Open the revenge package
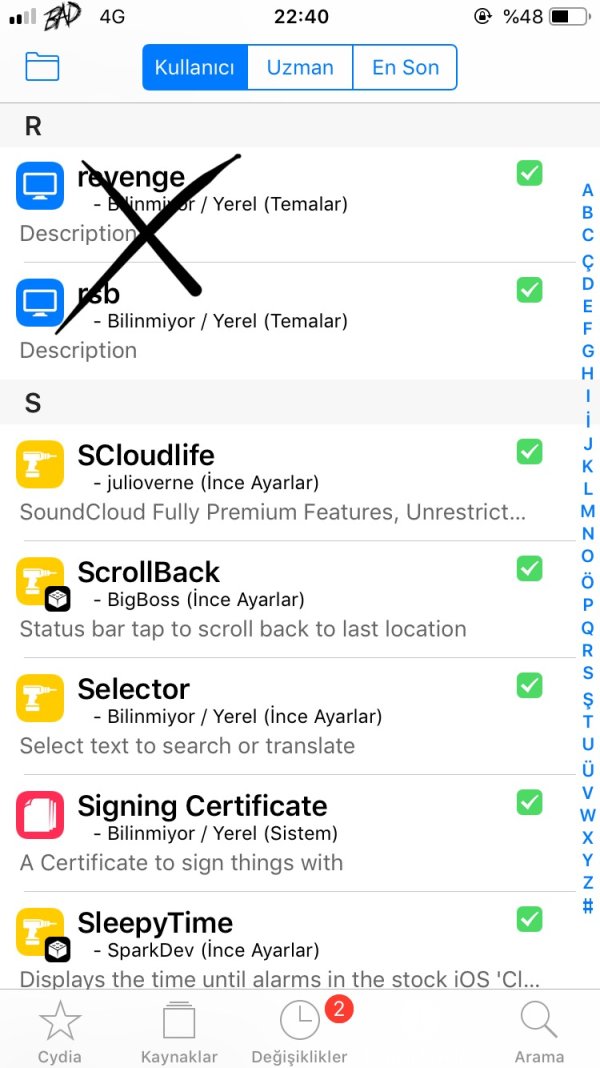 (x=280, y=204)
